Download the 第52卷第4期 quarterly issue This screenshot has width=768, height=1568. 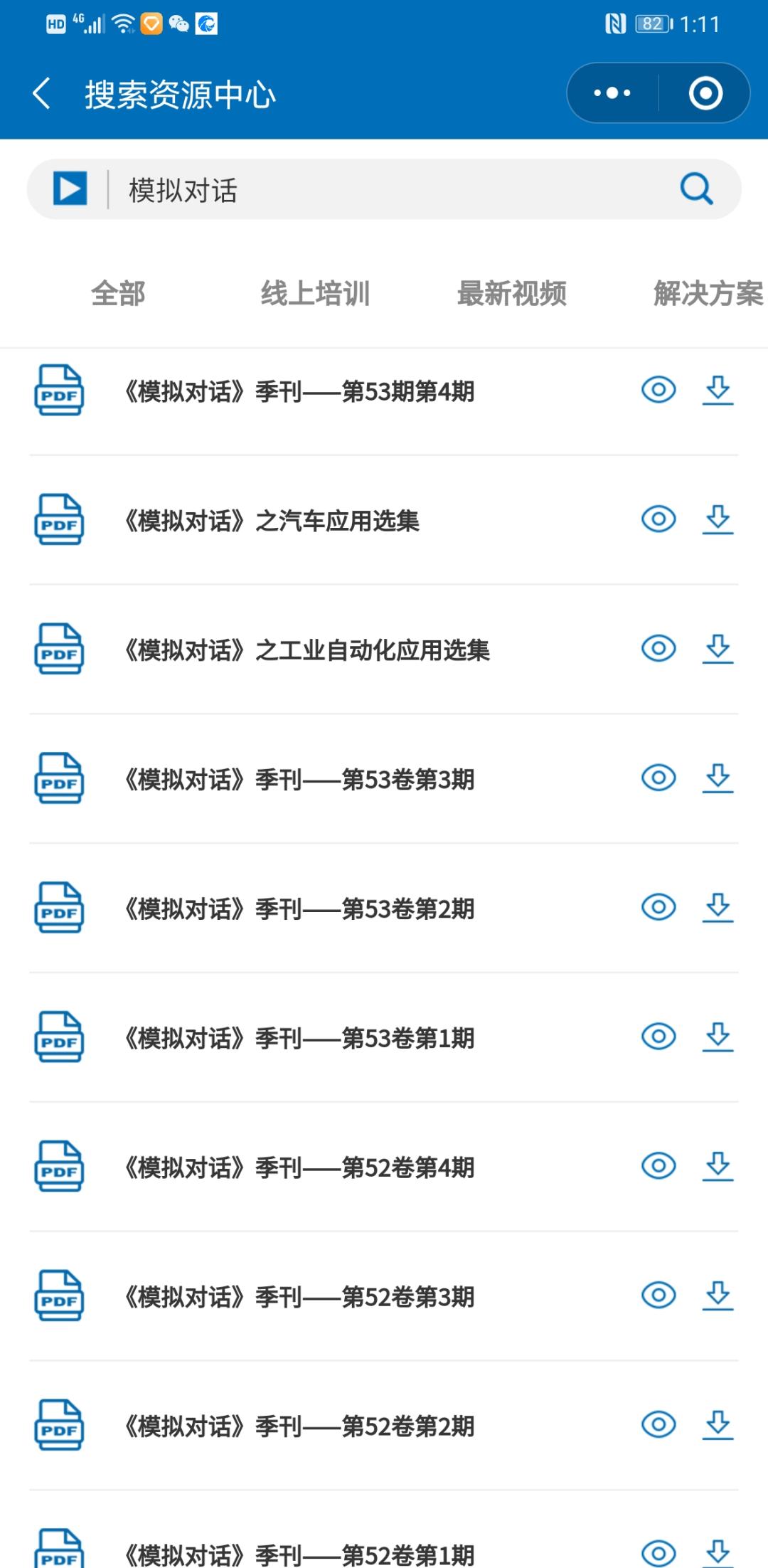coord(718,1167)
